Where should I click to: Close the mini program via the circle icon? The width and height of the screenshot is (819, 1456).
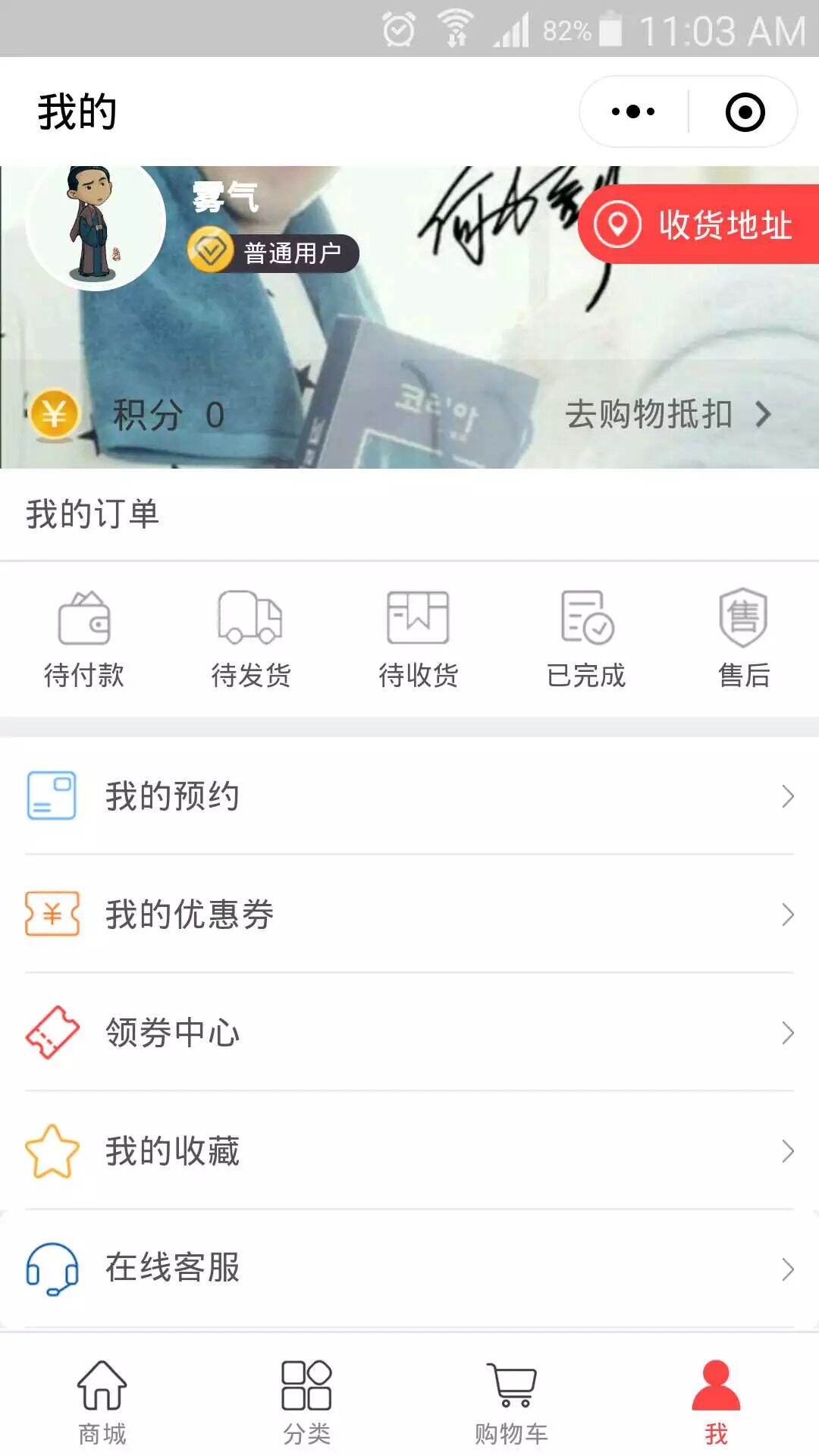[x=745, y=112]
